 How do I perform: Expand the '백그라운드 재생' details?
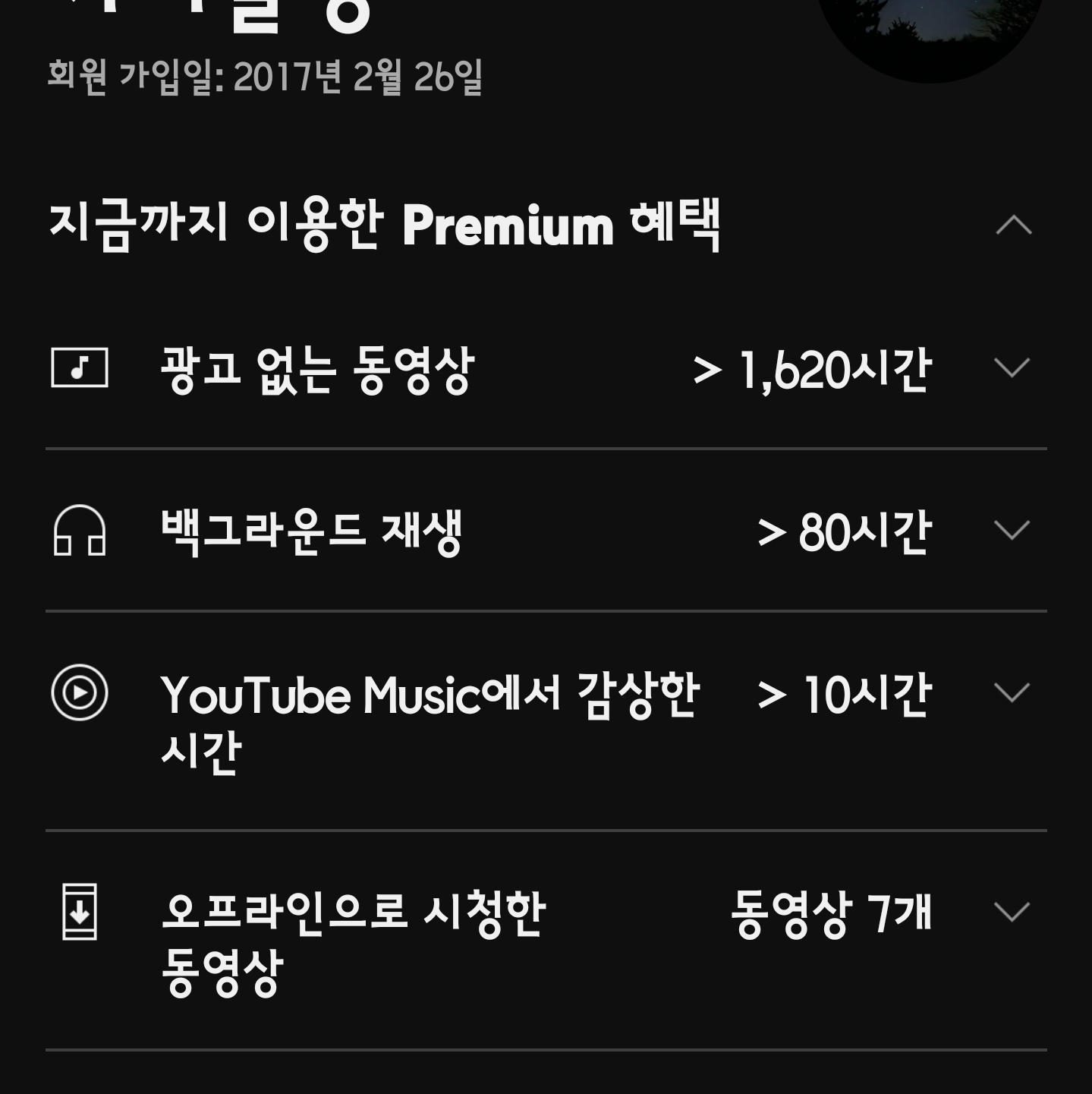coord(1012,531)
